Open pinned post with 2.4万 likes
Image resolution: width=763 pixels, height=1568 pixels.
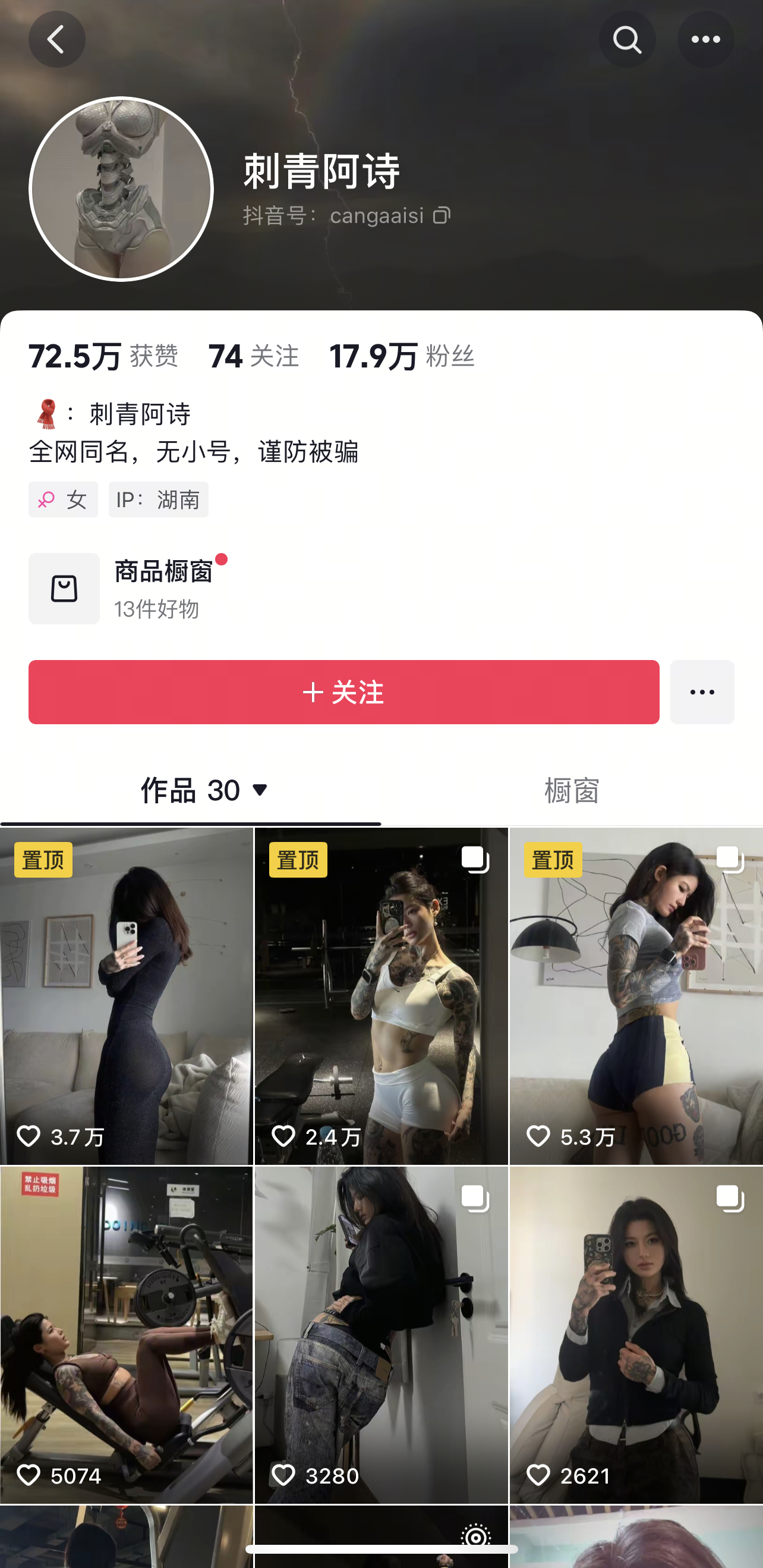[x=381, y=996]
